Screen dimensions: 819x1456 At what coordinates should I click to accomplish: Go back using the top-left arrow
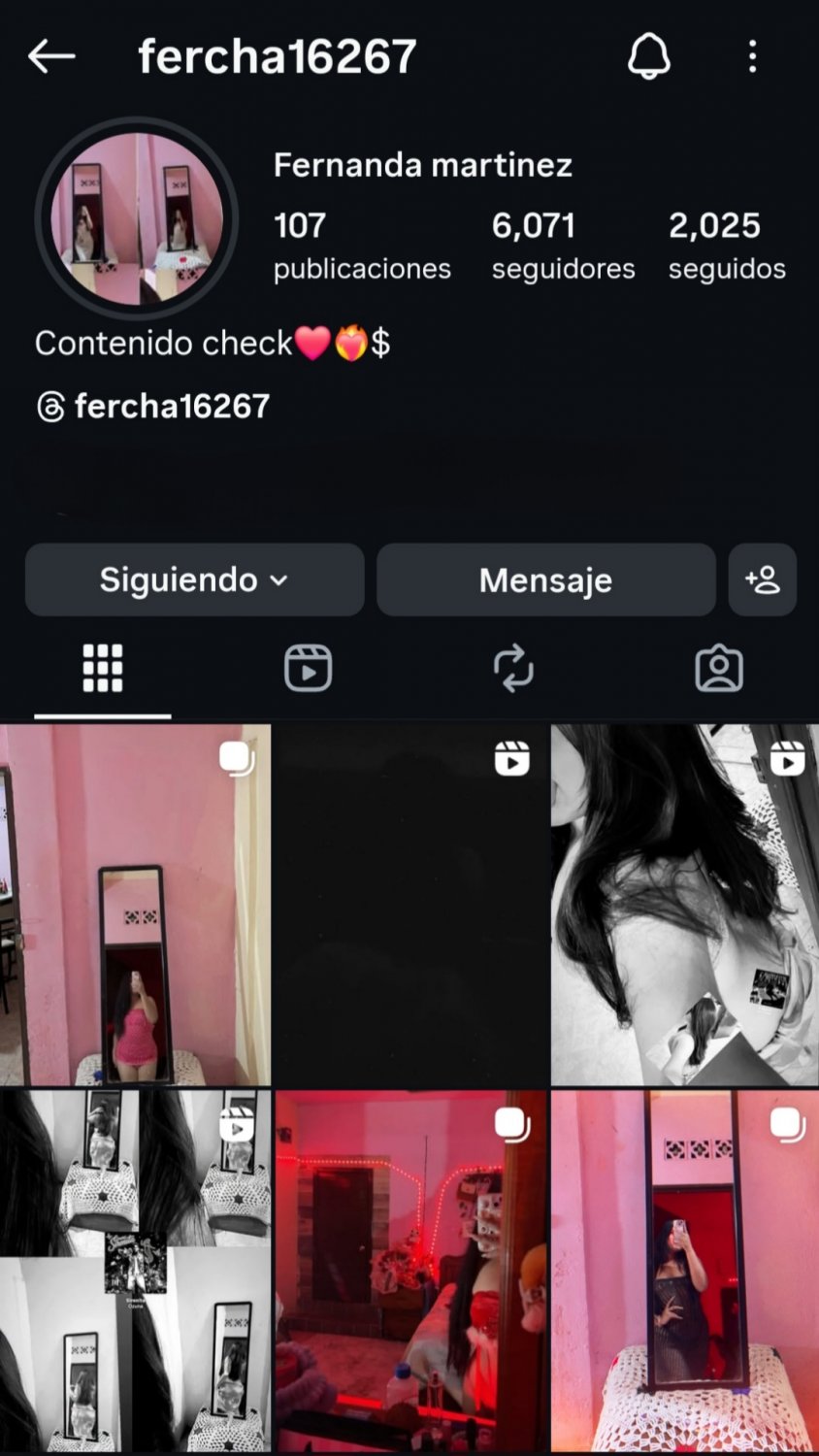pyautogui.click(x=51, y=56)
